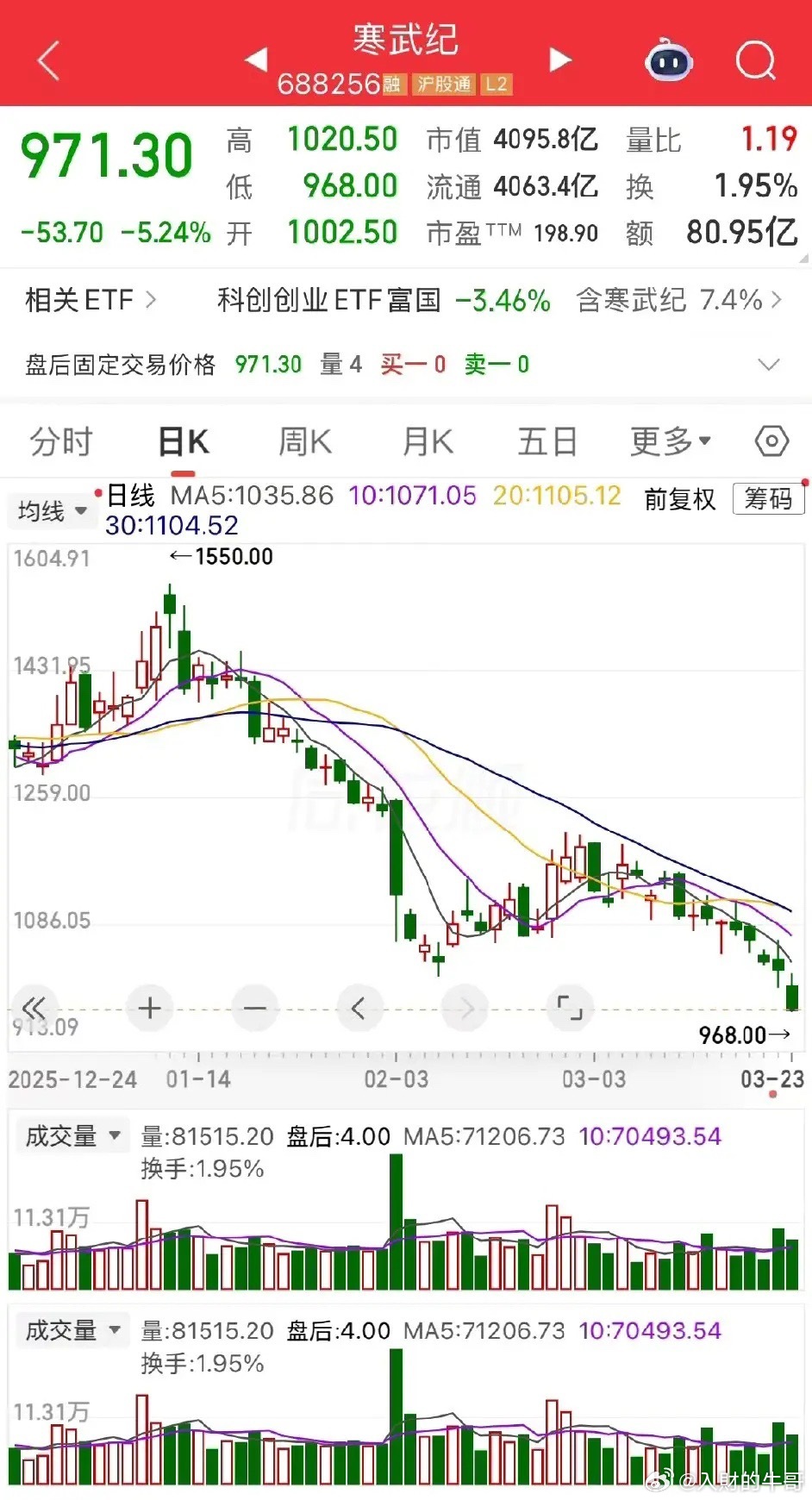
Task: Tap next stock arrow beside 寒武纪
Action: click(560, 59)
